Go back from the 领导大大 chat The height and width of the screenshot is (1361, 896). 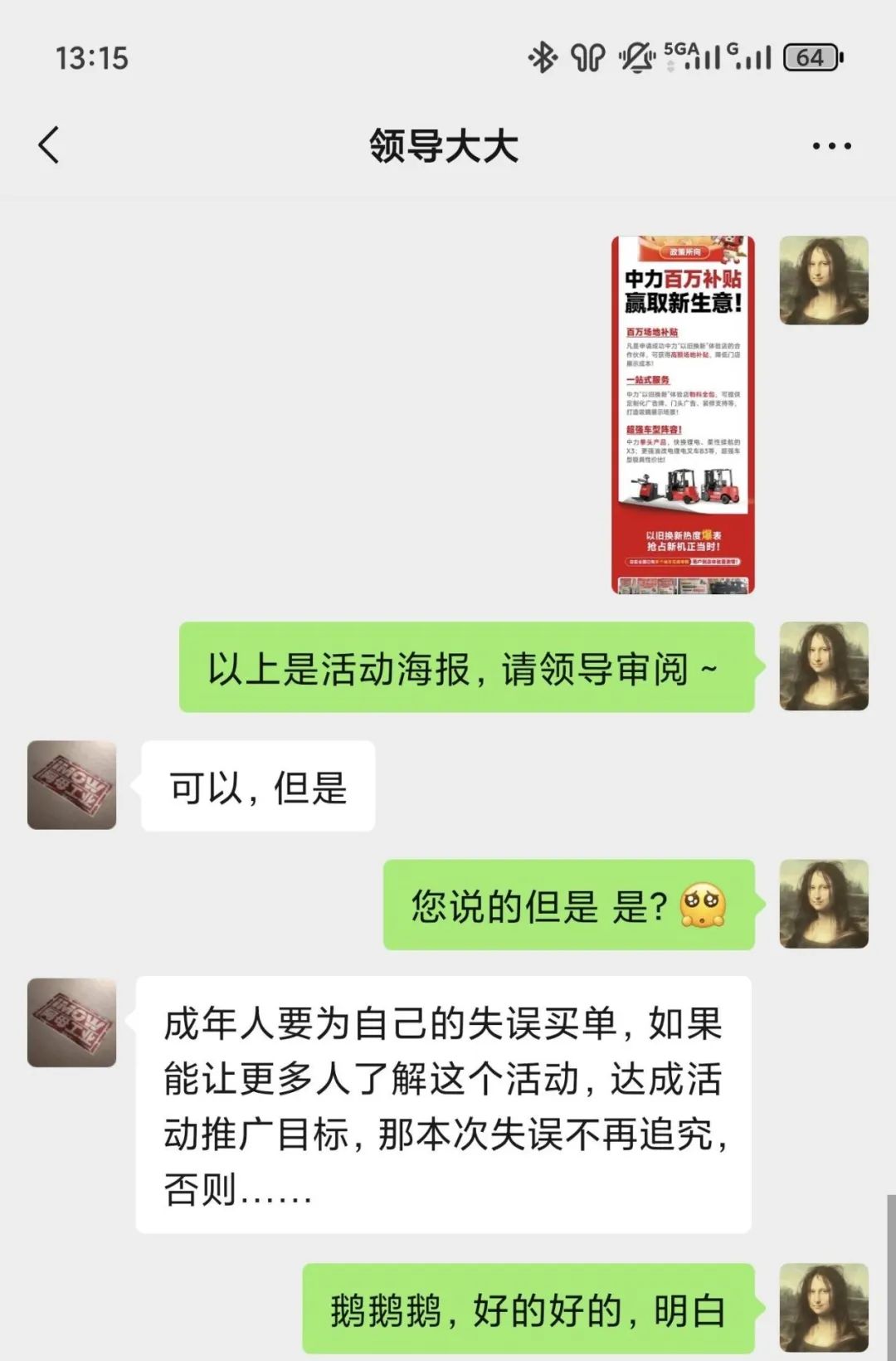[50, 145]
